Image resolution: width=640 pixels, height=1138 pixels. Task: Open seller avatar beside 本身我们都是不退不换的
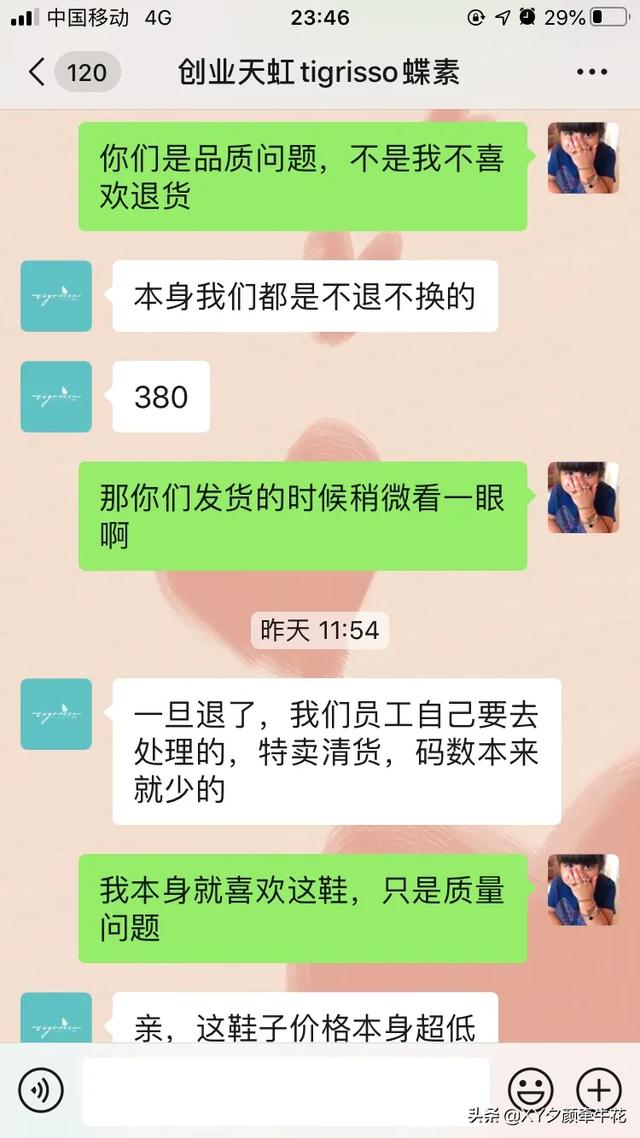[56, 296]
